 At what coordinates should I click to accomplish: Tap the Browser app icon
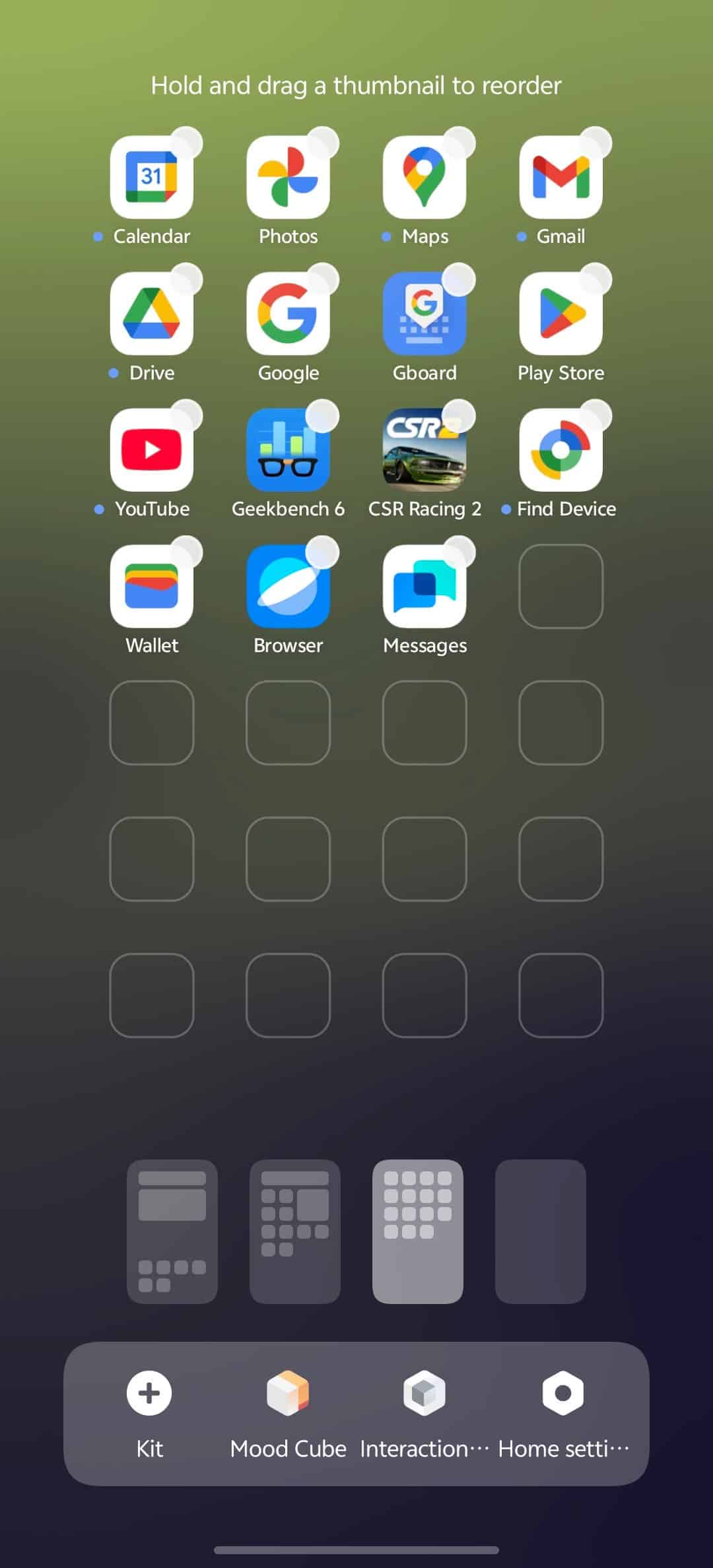(288, 586)
